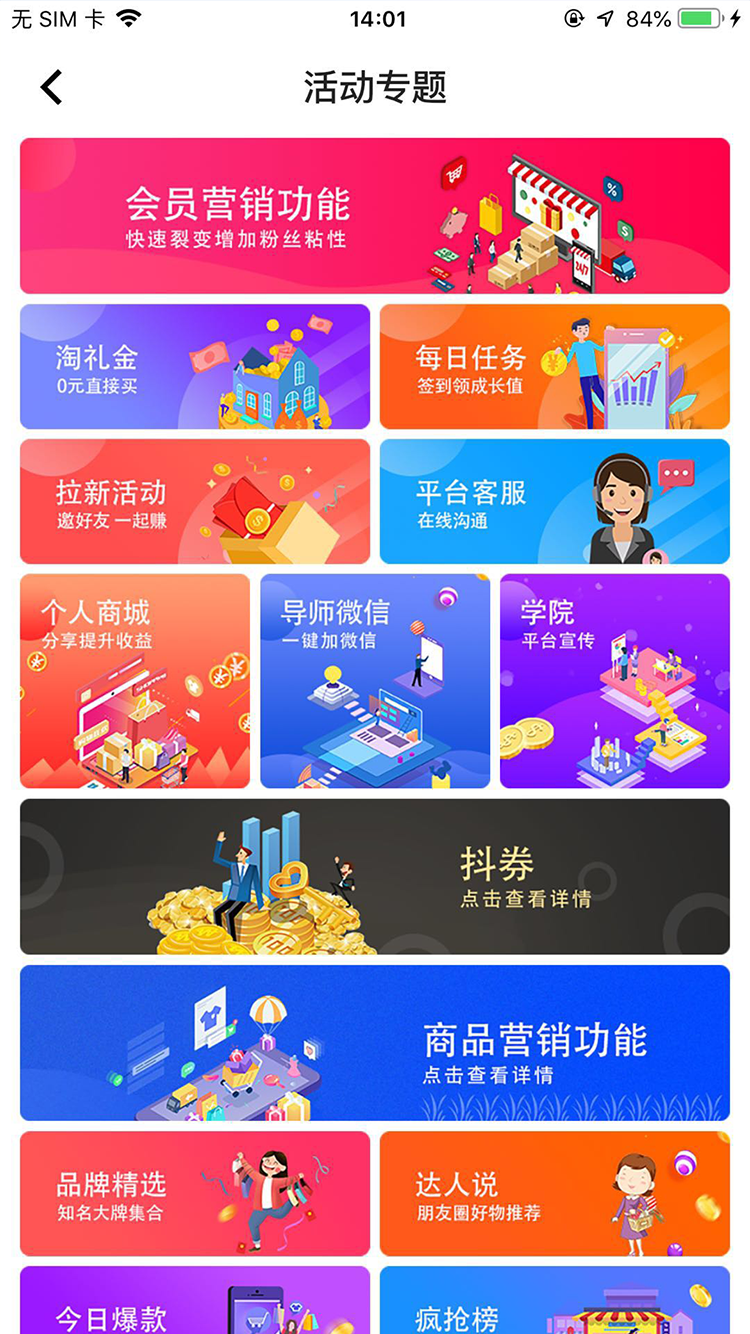Open the 个人商城 tile

pyautogui.click(x=135, y=681)
